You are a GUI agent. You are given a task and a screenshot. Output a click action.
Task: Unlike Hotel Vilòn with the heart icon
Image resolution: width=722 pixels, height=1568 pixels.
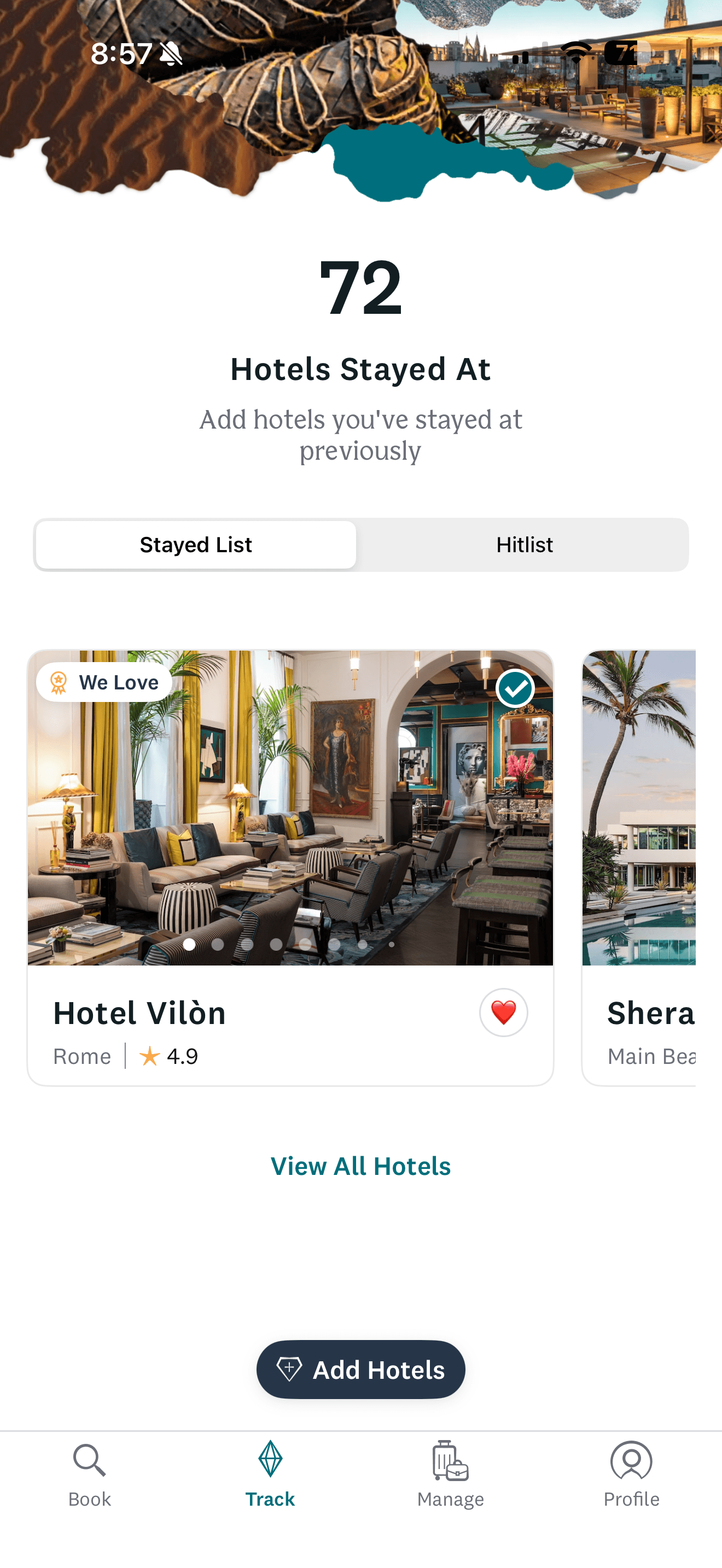coord(503,1013)
